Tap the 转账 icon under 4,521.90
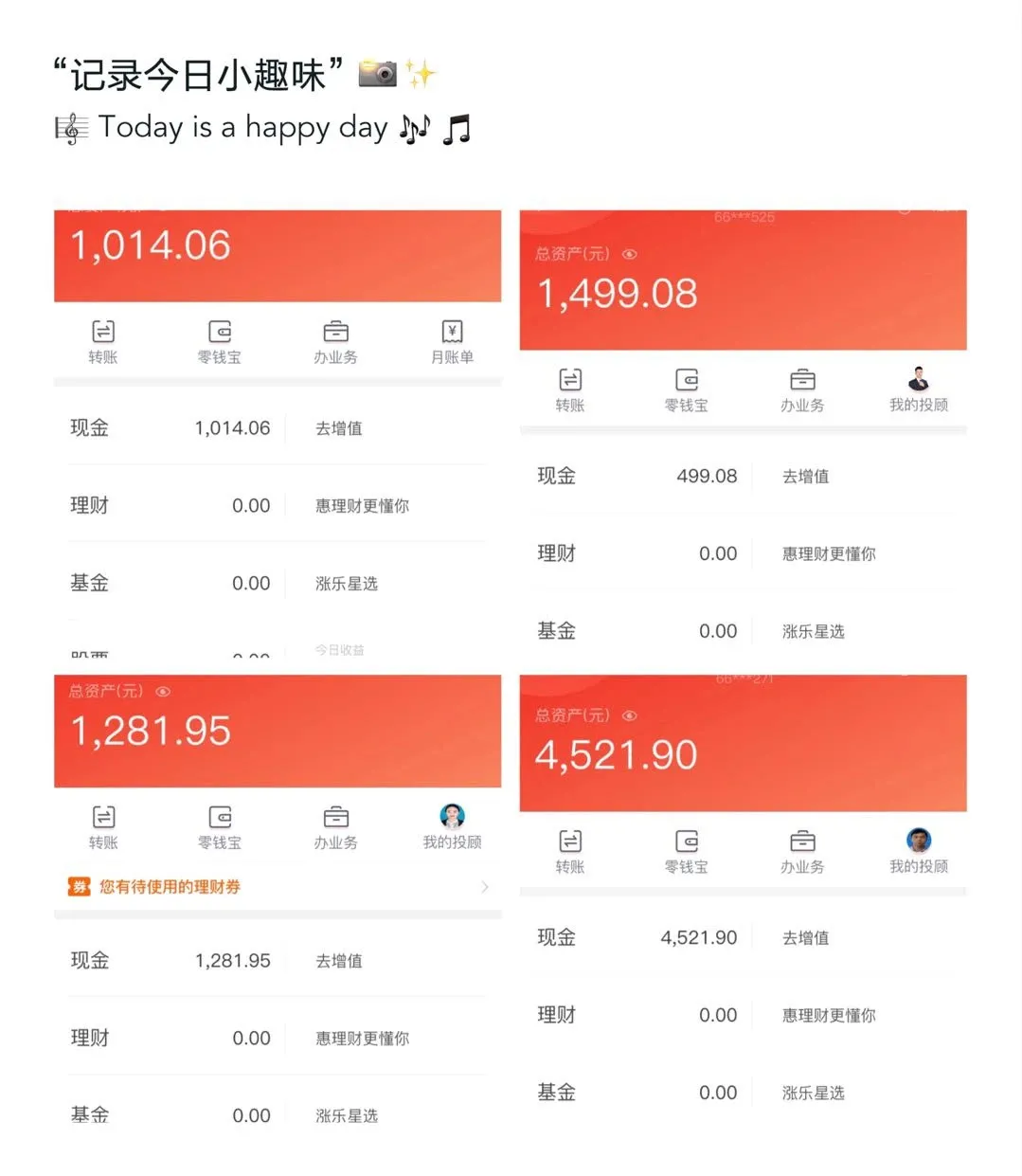Viewport: 1022px width, 1176px height. point(569,843)
